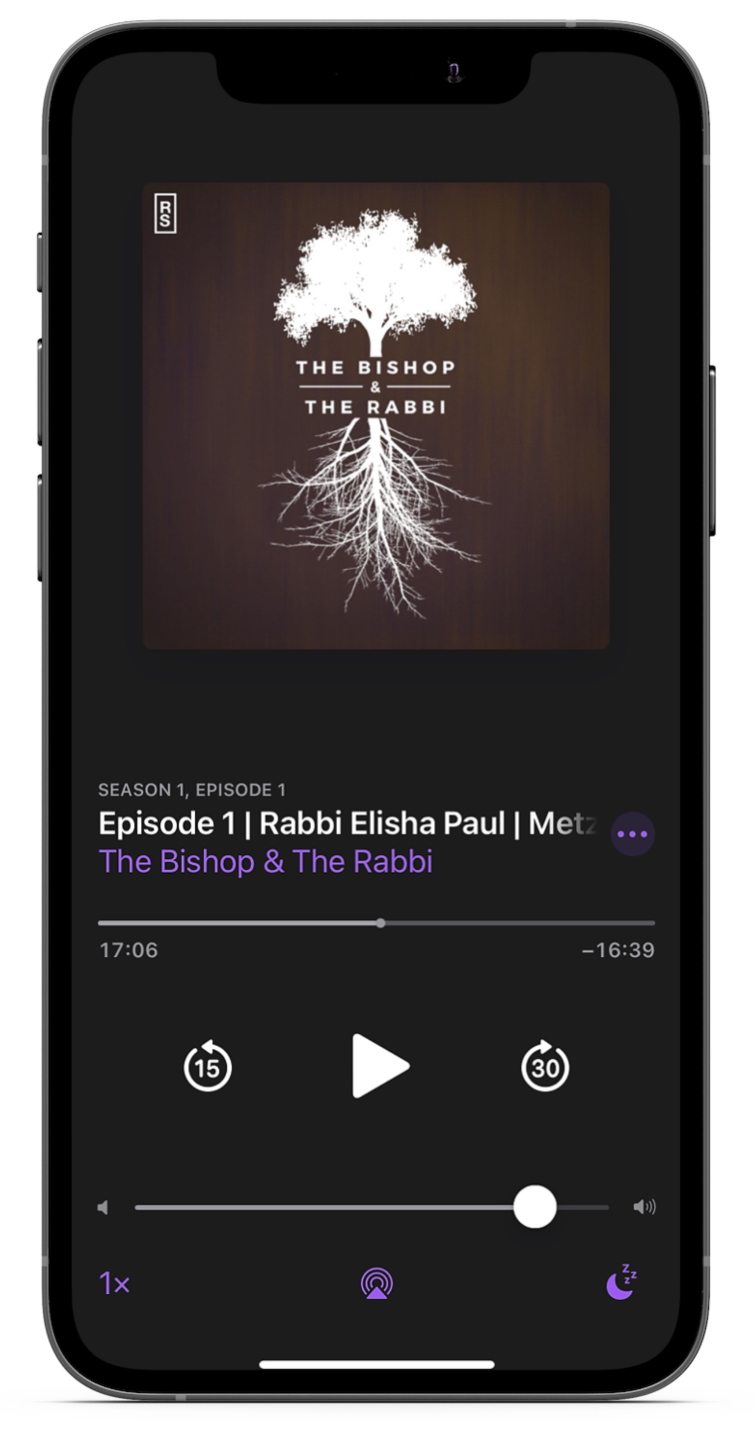Open The Bishop & The Rabbi show page
754x1440 pixels.
point(266,862)
